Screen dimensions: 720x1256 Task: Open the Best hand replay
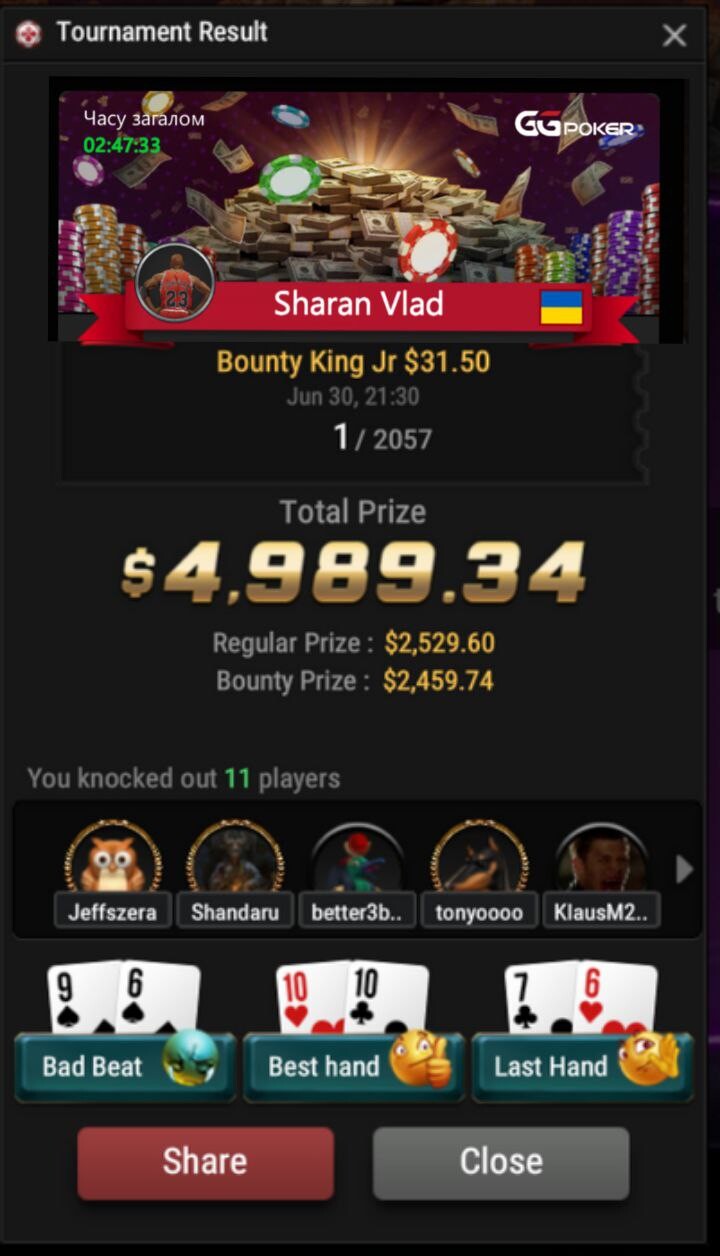[354, 1066]
